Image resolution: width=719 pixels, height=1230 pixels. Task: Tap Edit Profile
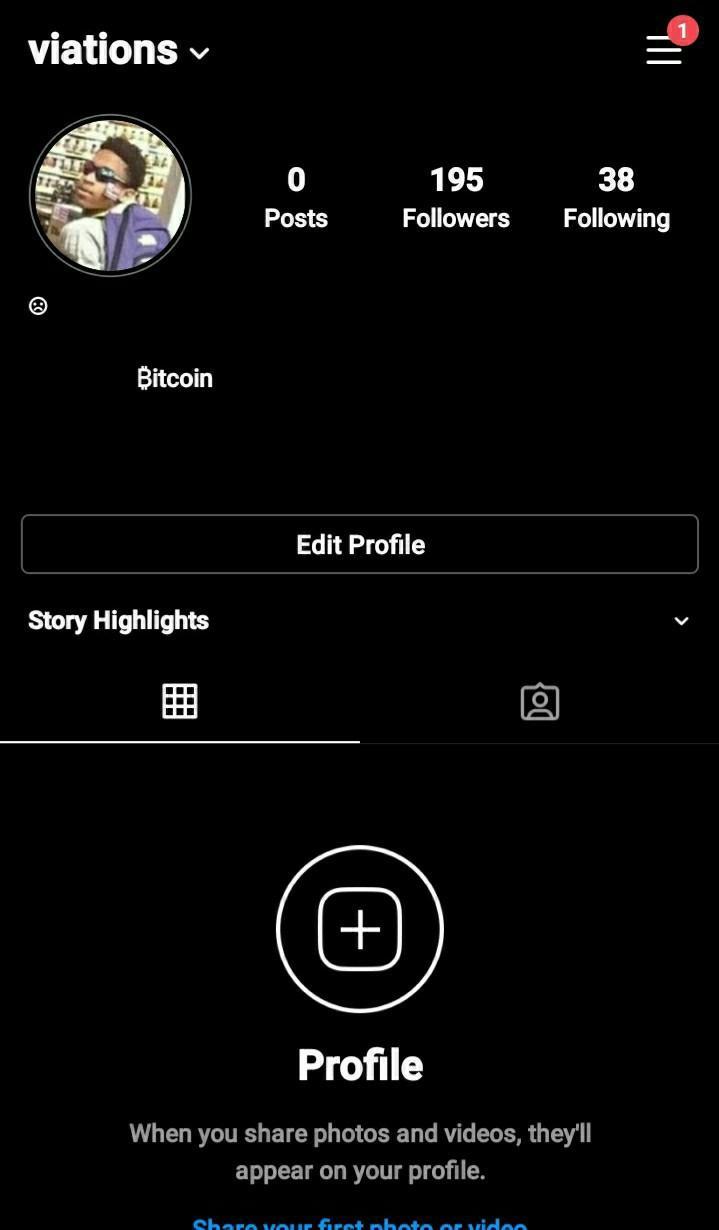pyautogui.click(x=360, y=544)
